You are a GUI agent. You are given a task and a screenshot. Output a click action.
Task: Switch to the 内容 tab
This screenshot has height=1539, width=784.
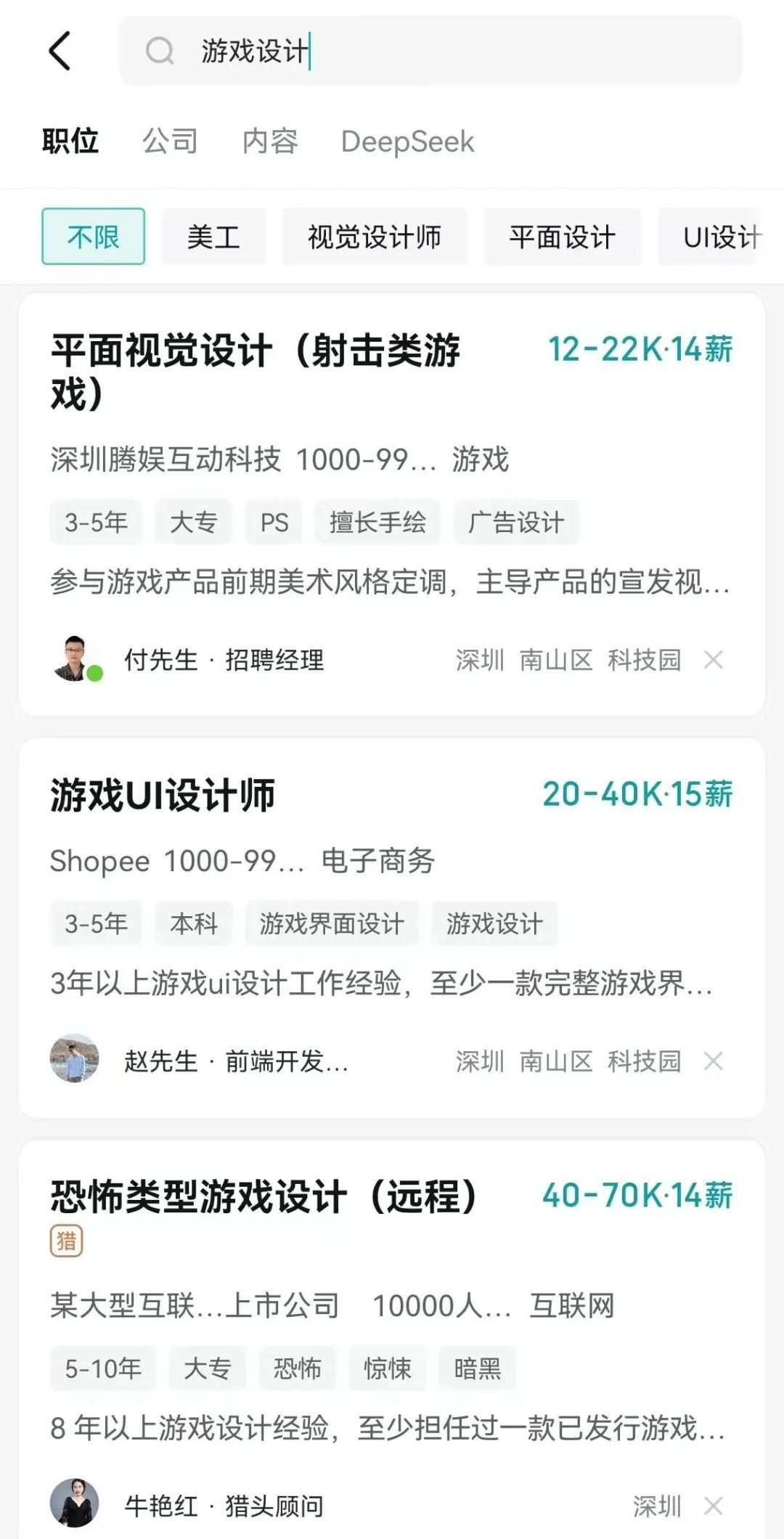[x=270, y=141]
